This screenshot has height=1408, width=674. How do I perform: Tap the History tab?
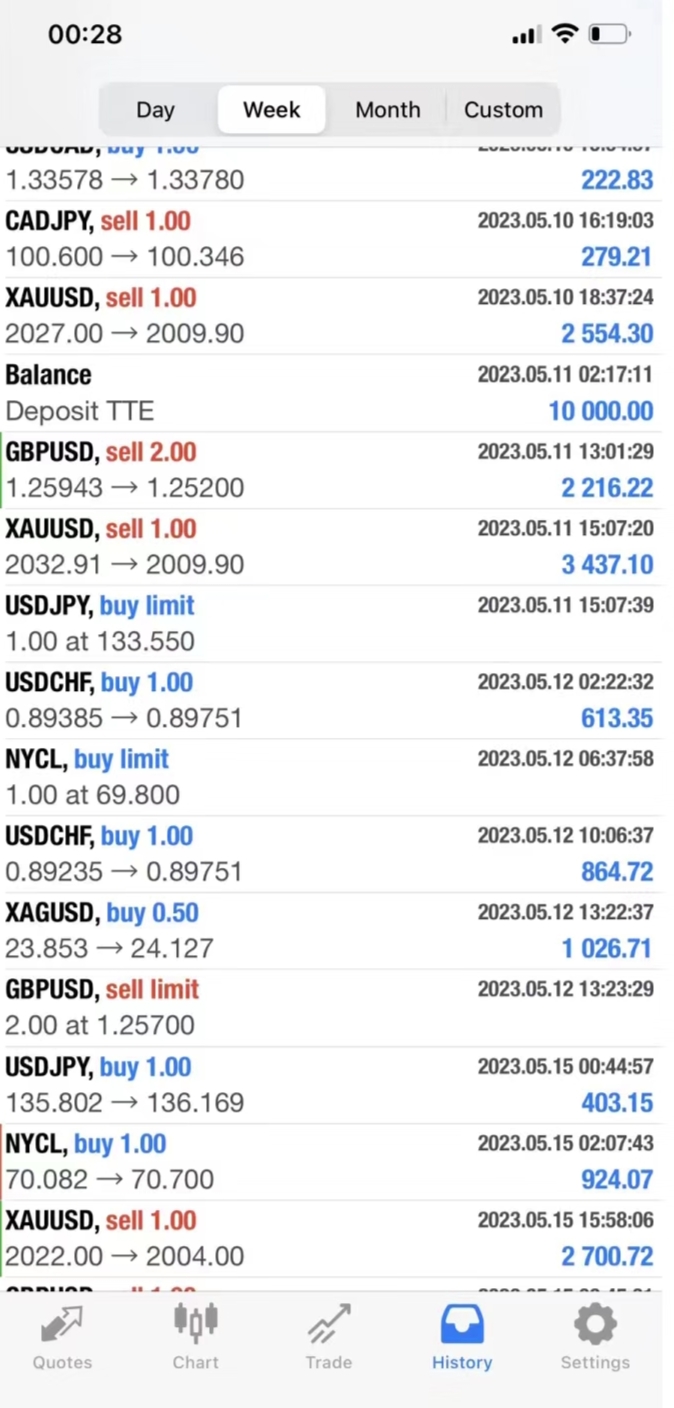[x=462, y=1338]
